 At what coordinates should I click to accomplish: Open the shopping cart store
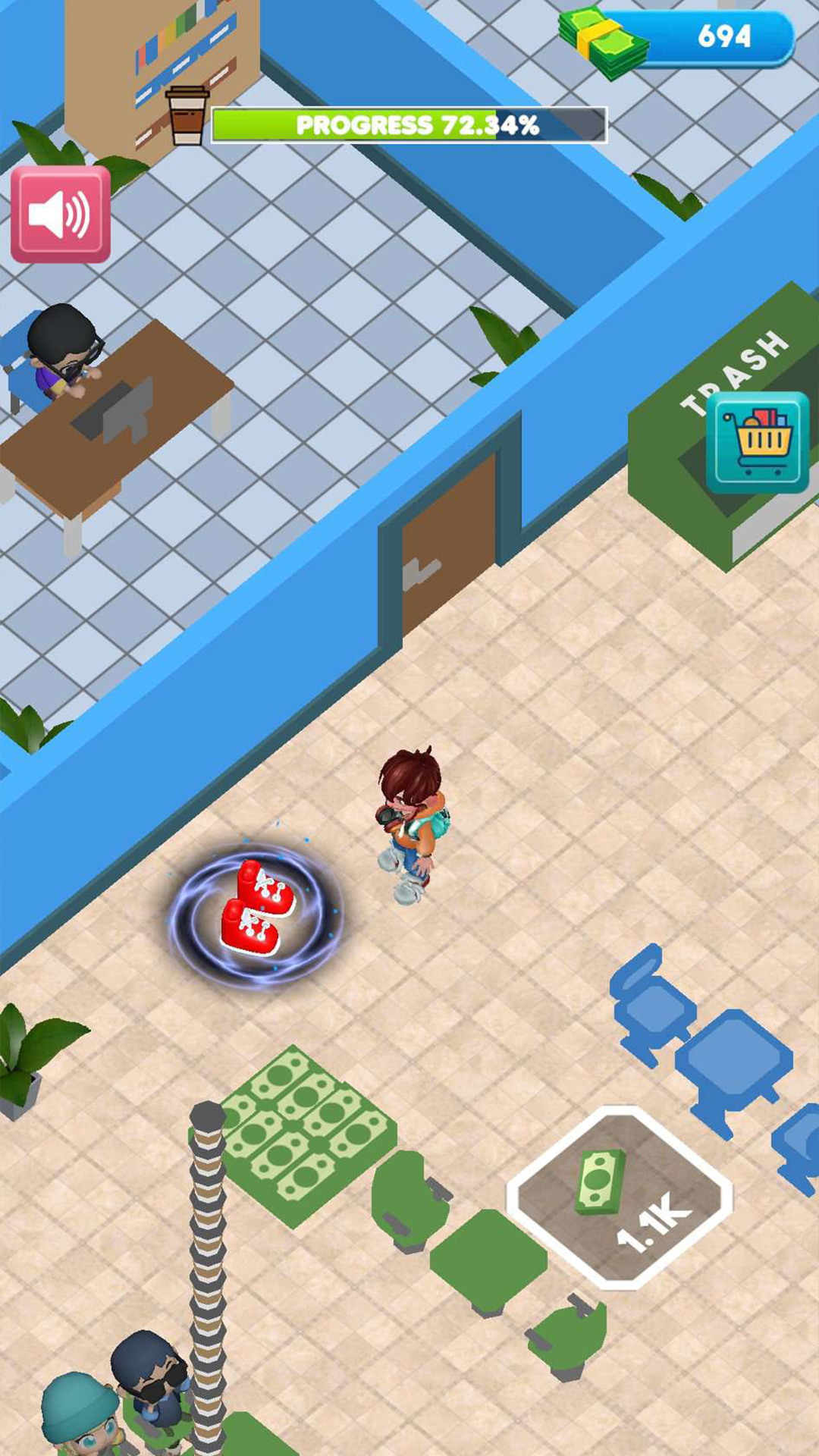(758, 442)
